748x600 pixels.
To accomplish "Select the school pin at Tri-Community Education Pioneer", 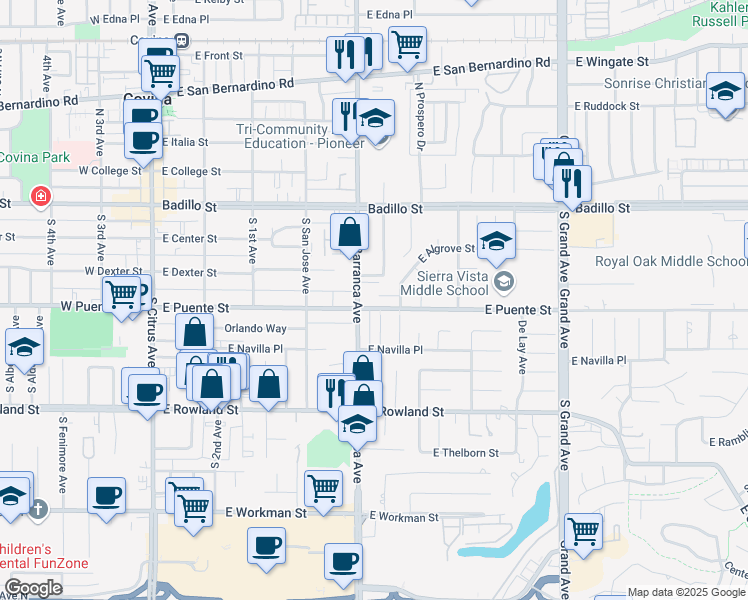I will [375, 122].
